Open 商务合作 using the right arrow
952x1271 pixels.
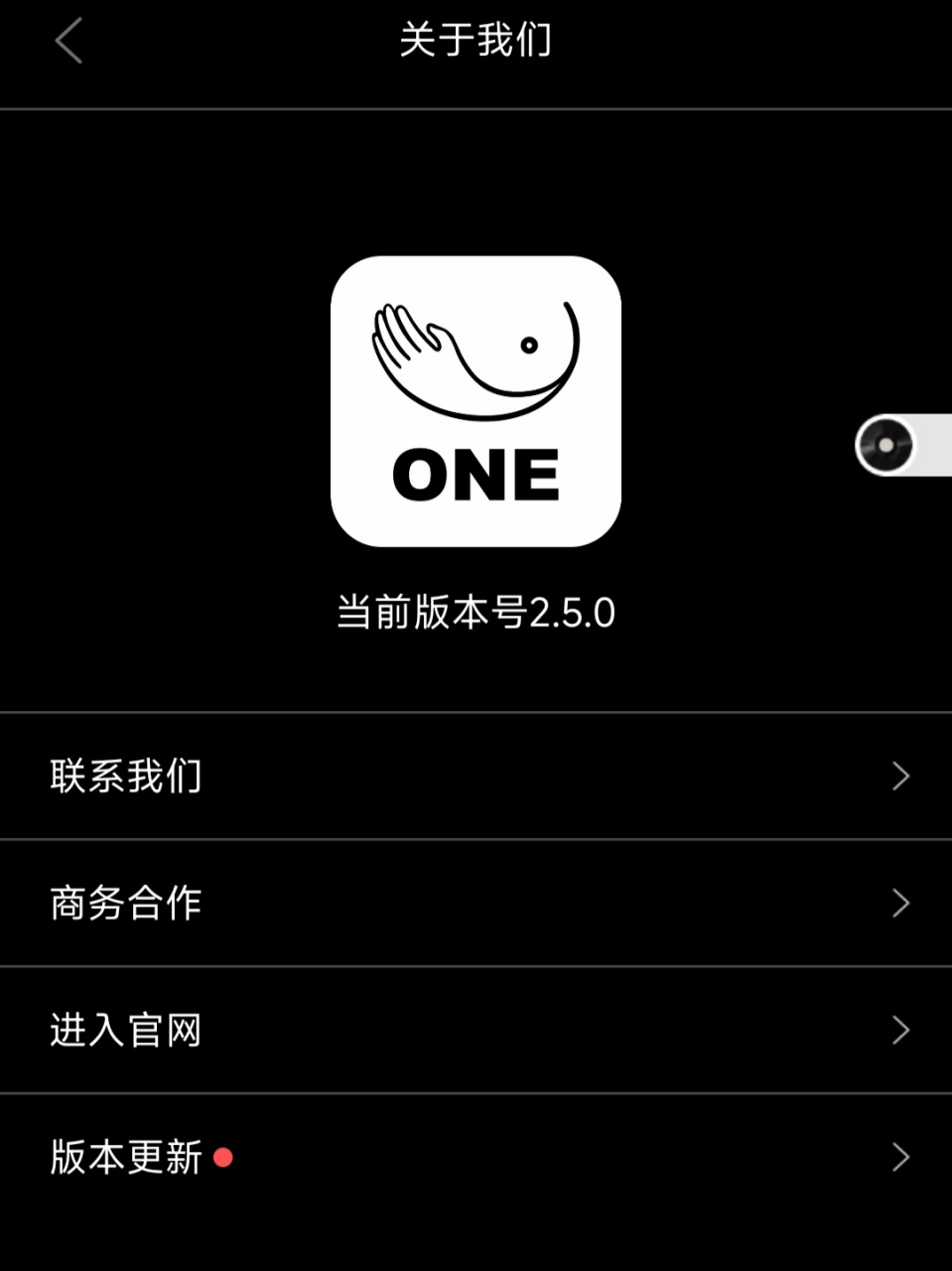coord(900,904)
